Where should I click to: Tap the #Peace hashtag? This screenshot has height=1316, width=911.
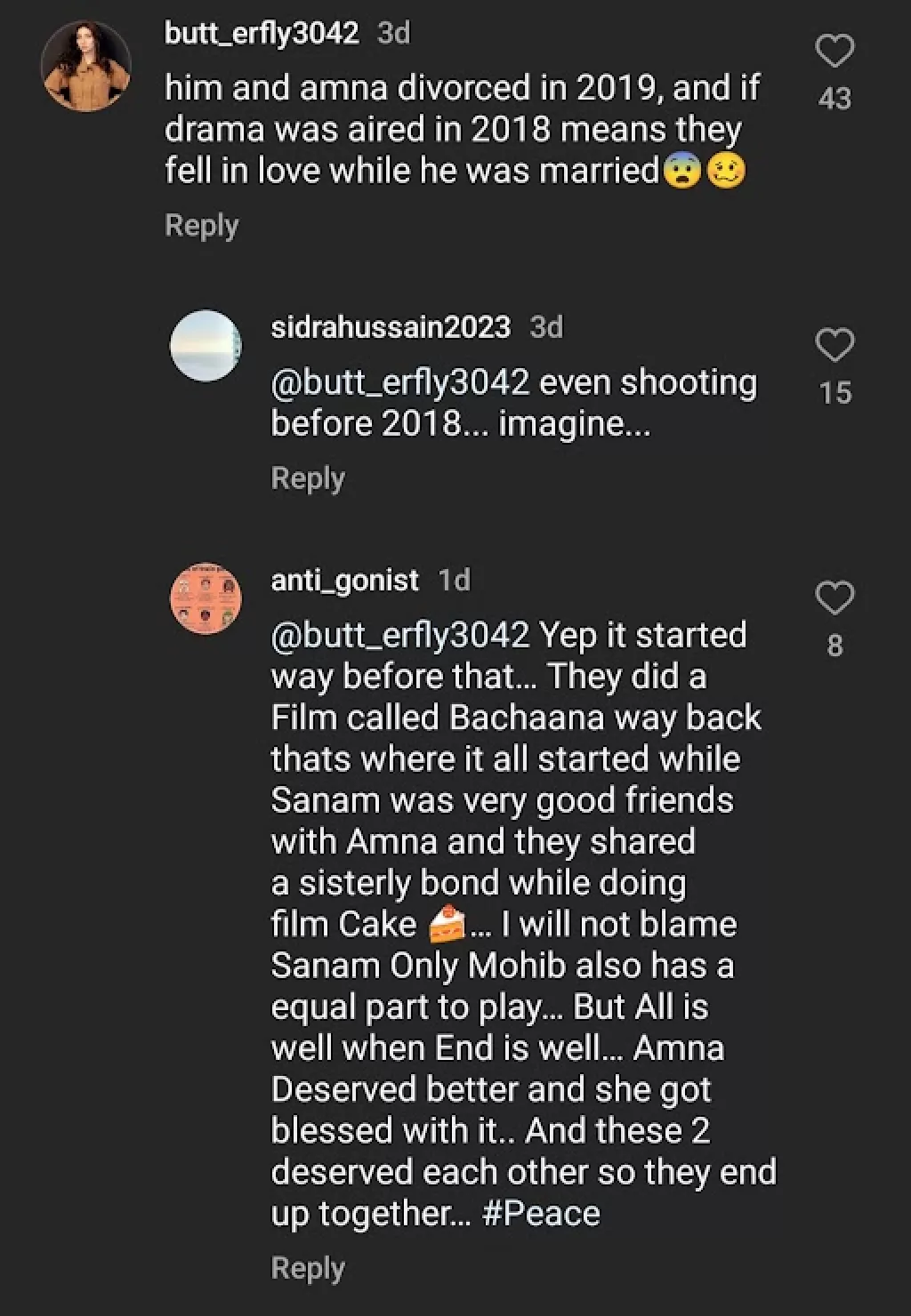(x=541, y=1214)
